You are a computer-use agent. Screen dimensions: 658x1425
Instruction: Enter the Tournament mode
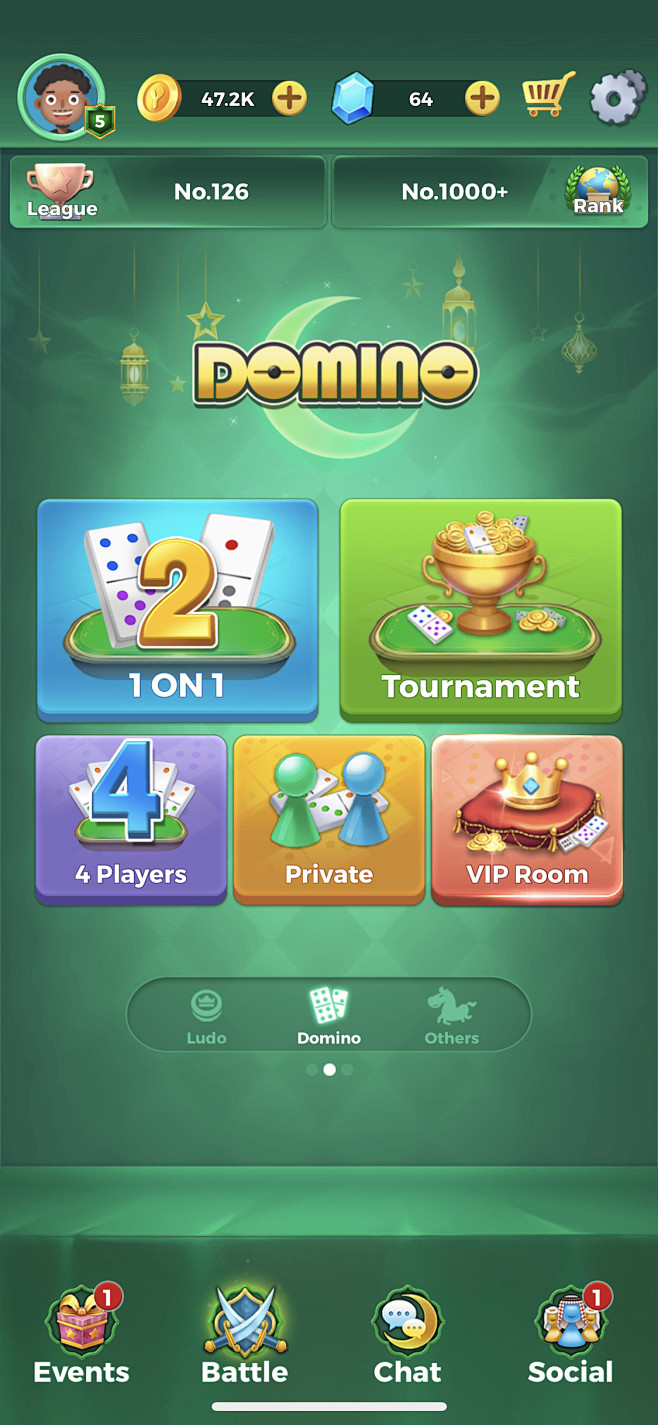(x=481, y=610)
